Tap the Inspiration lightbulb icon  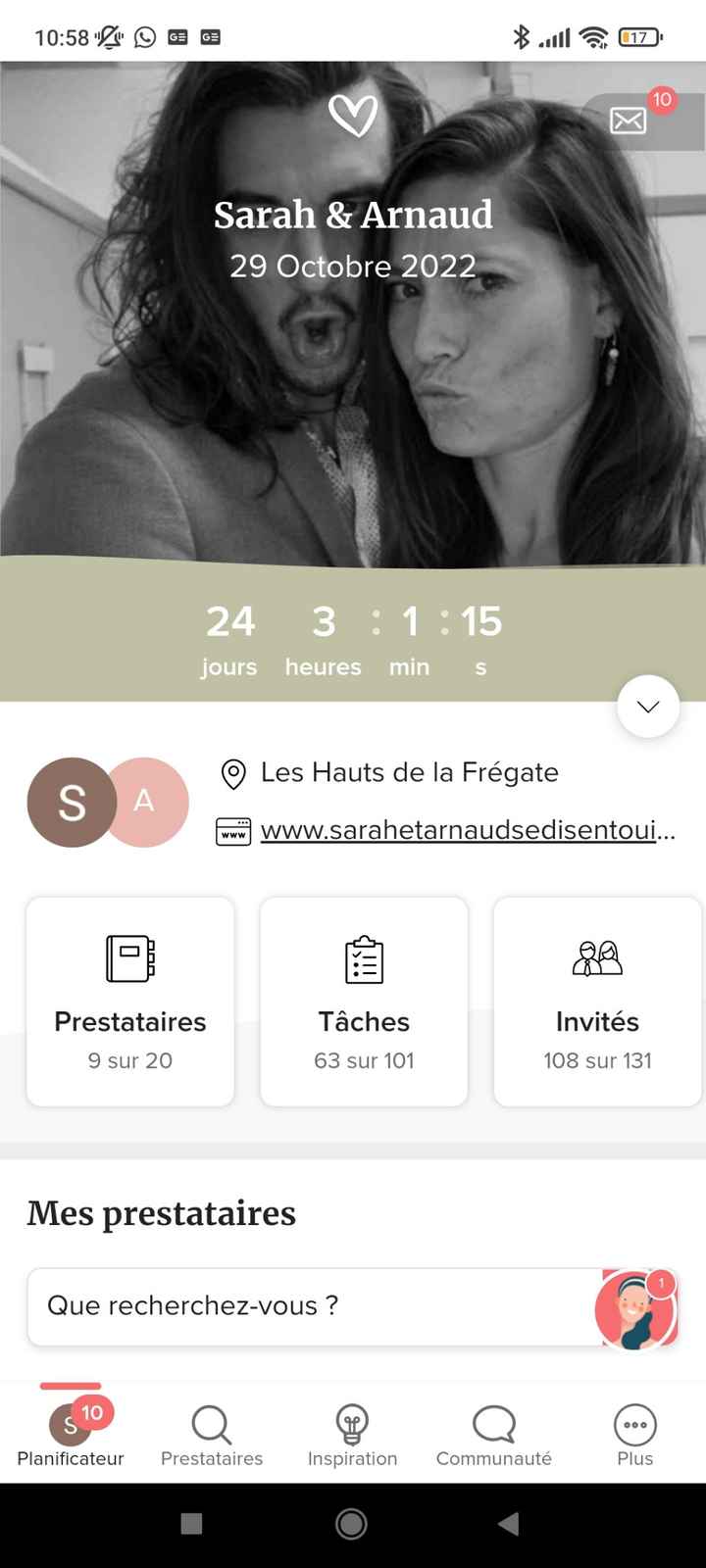[352, 1421]
